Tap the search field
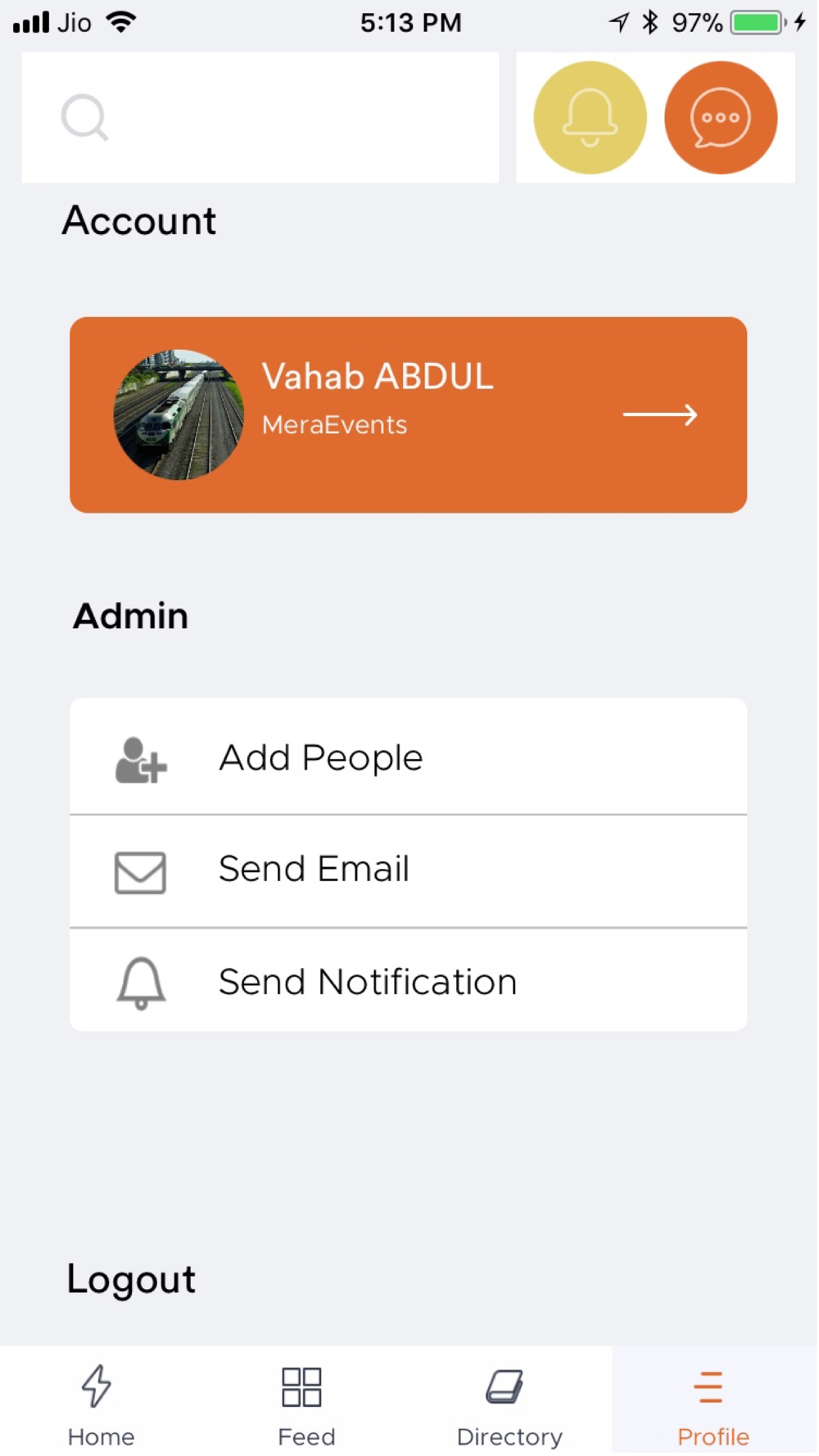Viewport: 819px width, 1456px height. click(260, 117)
